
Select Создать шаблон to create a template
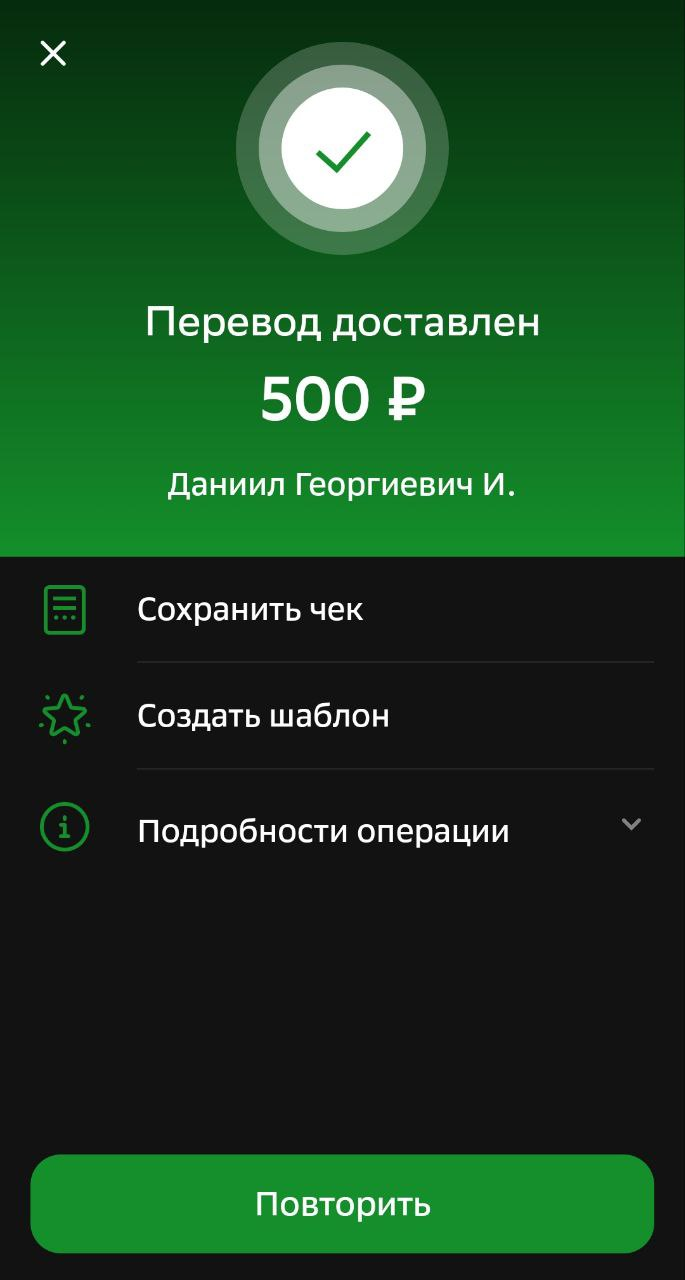(x=342, y=716)
